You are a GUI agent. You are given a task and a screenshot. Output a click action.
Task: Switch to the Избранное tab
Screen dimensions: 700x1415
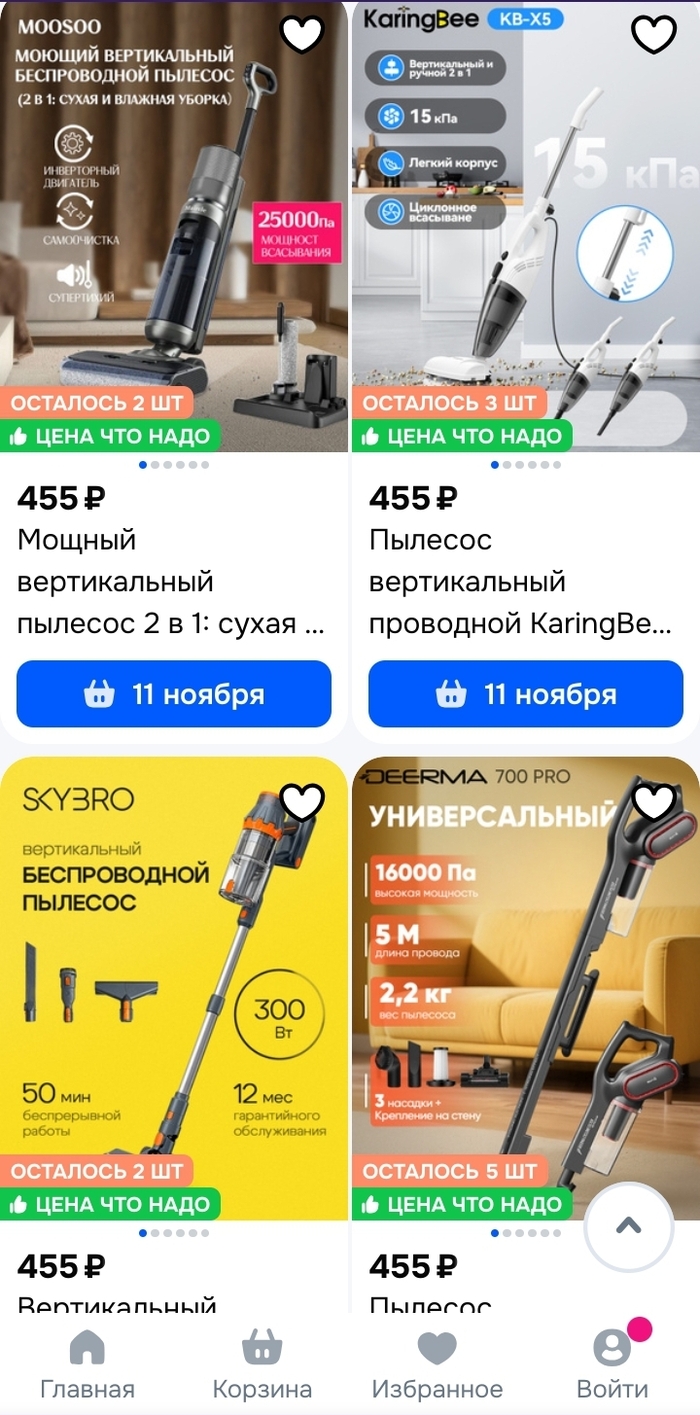tap(437, 1365)
